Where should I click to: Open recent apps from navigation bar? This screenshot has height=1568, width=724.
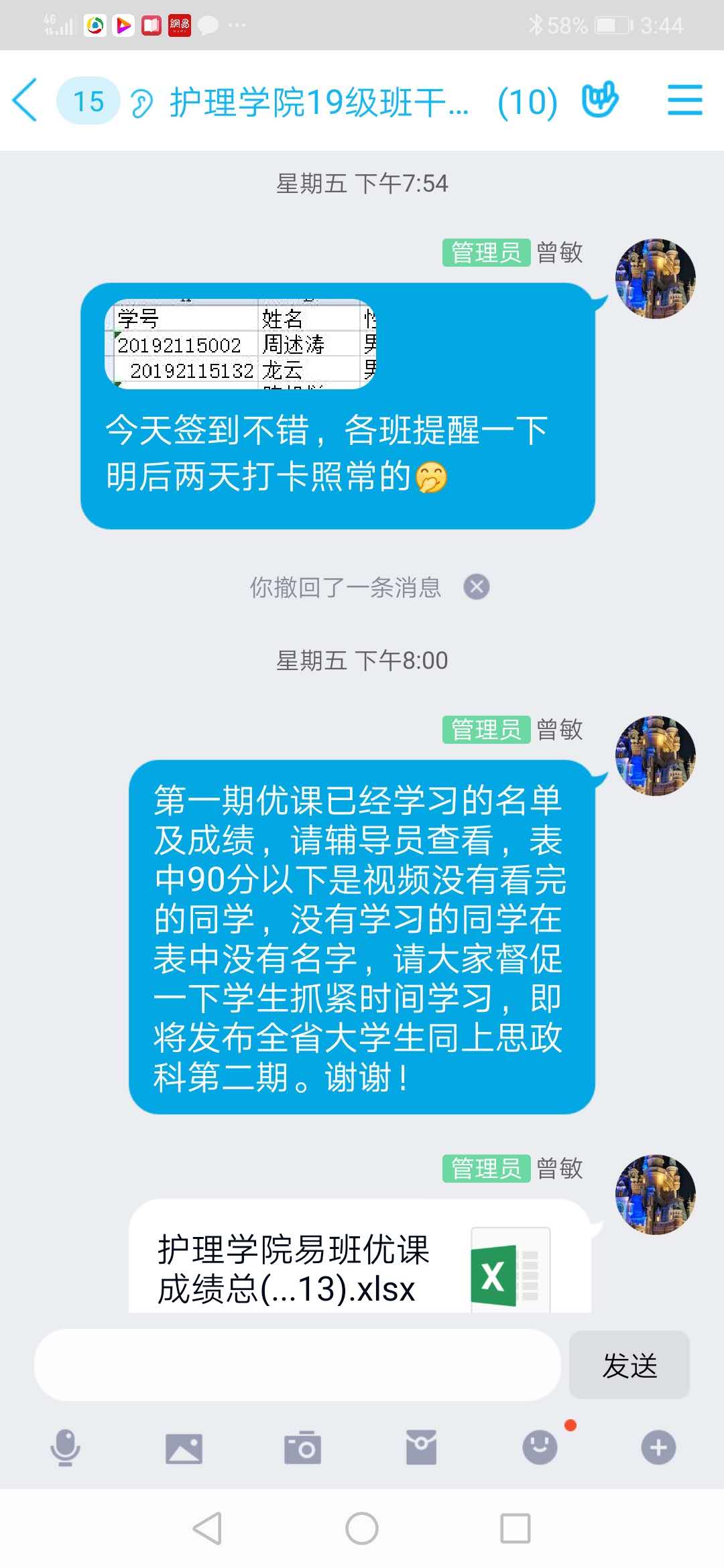coord(516,1529)
